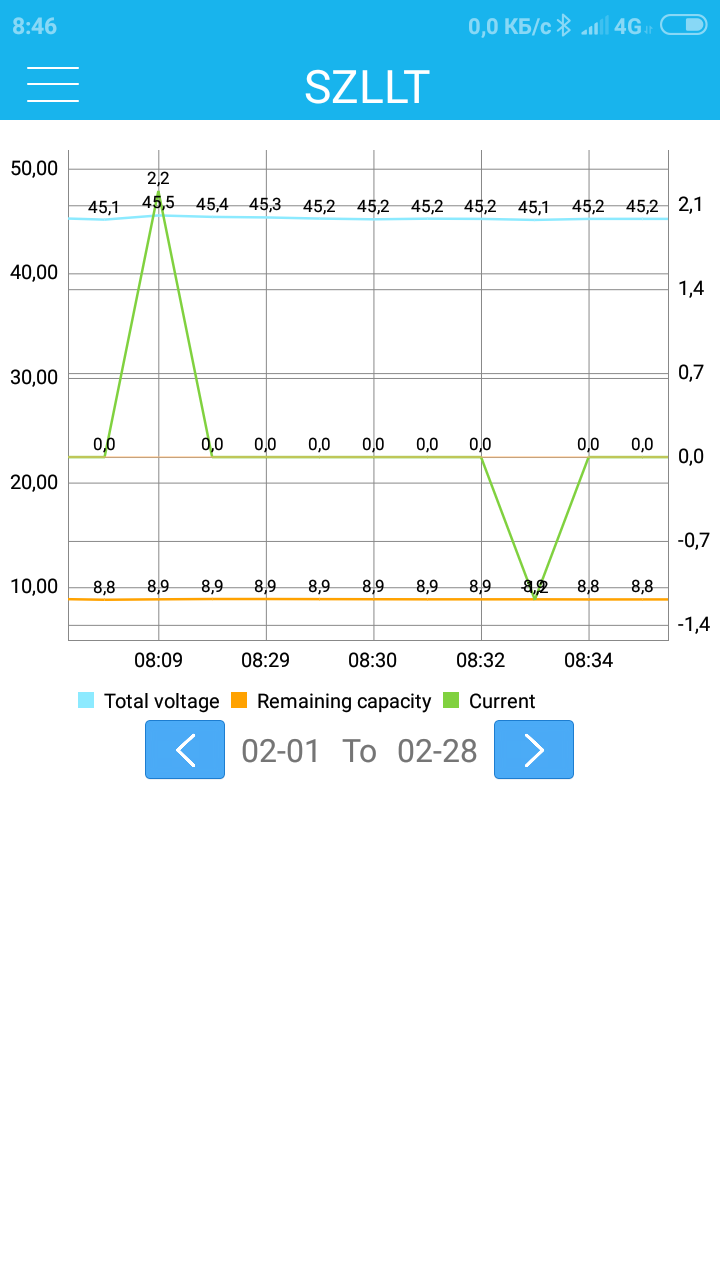Toggle the Current legend series
The height and width of the screenshot is (1280, 720).
pos(489,701)
